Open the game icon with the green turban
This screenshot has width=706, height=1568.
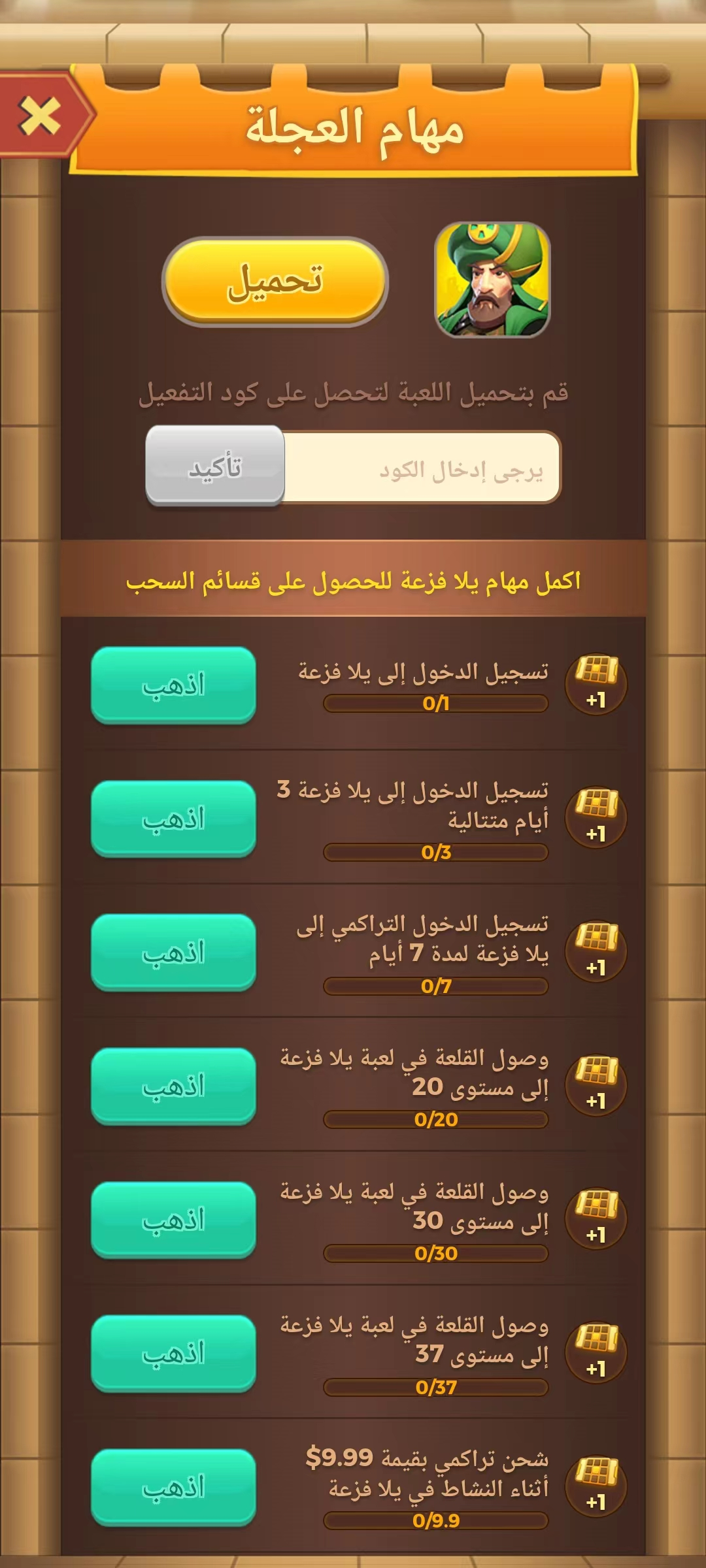(x=492, y=280)
